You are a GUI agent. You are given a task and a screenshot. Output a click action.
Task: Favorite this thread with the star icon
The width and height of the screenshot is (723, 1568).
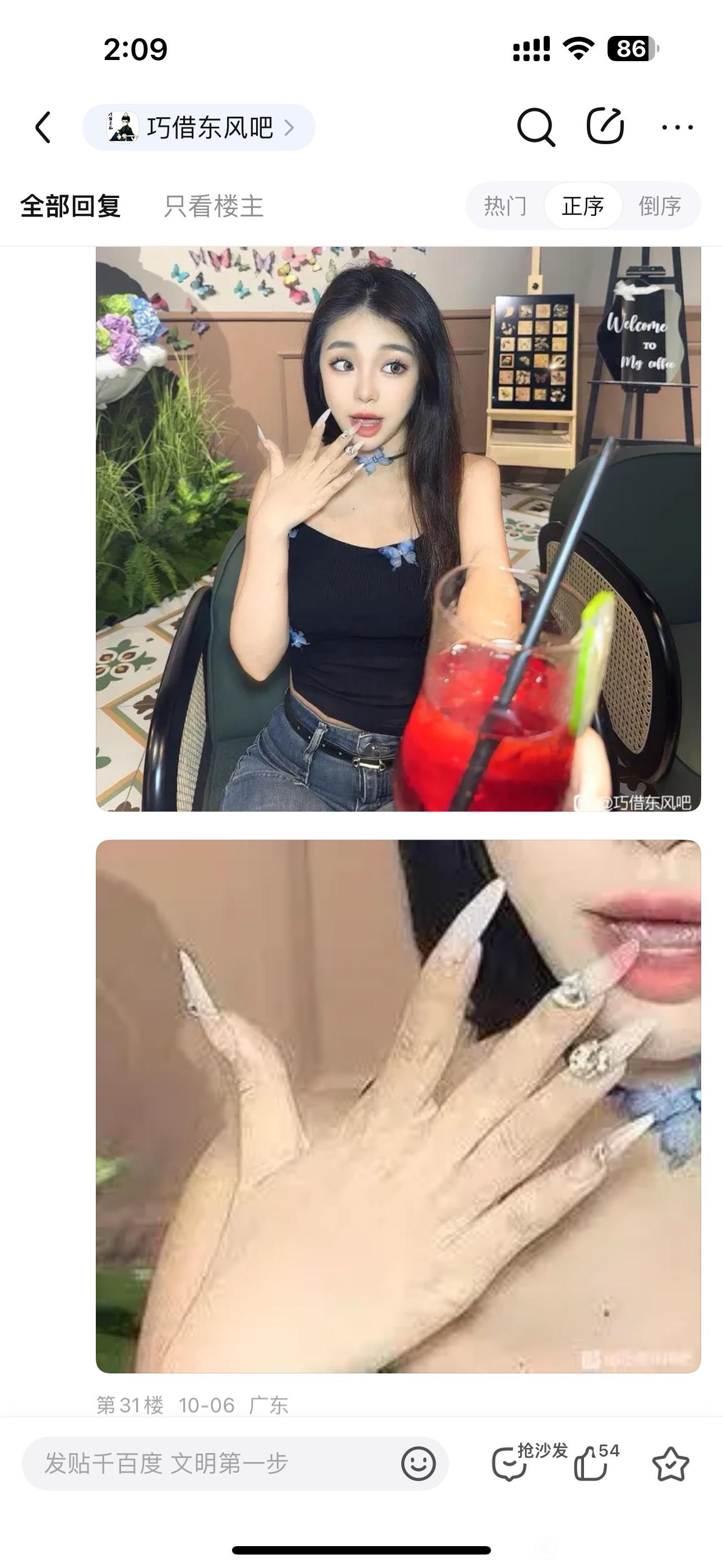pyautogui.click(x=670, y=1463)
